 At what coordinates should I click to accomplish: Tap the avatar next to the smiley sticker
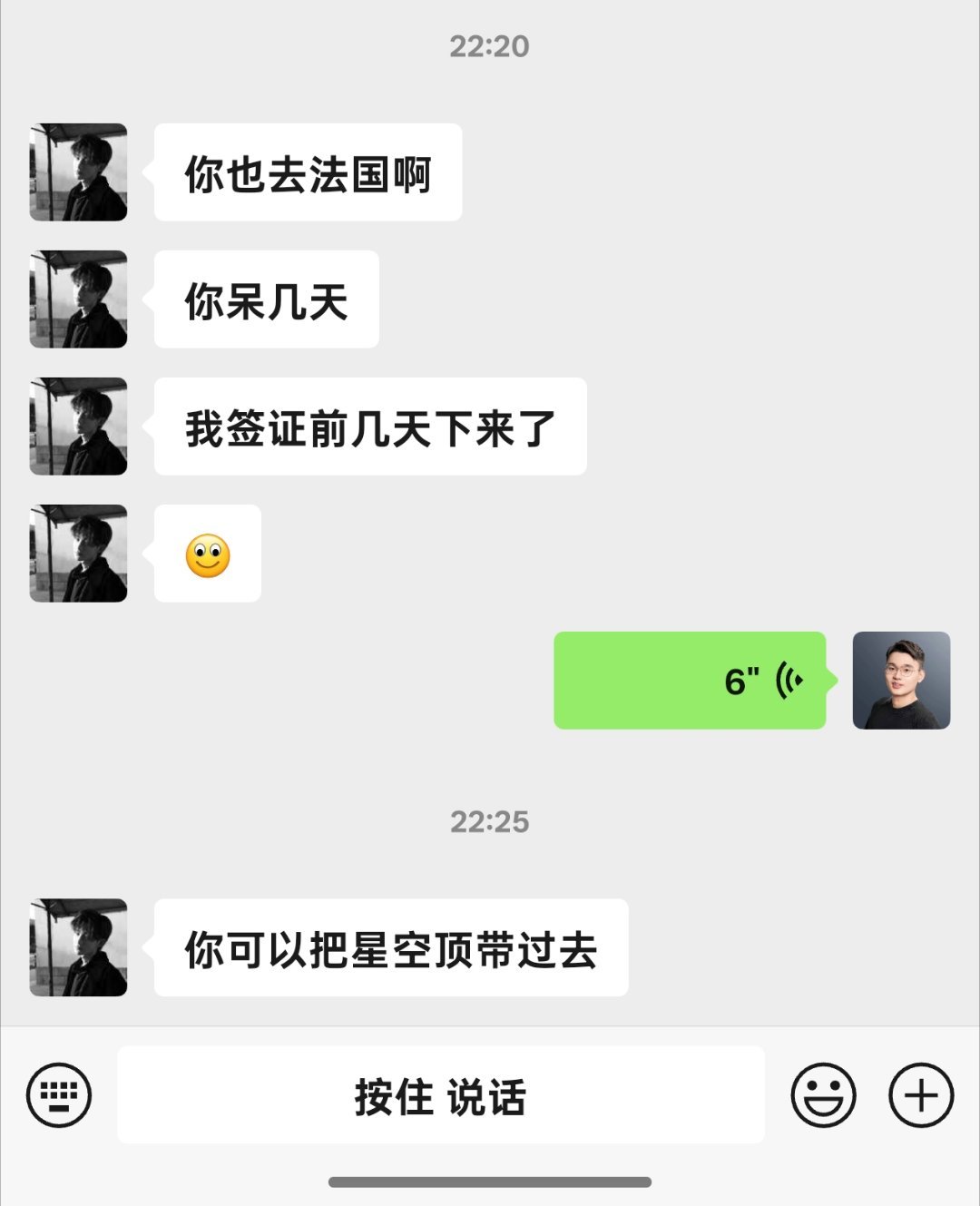[77, 554]
